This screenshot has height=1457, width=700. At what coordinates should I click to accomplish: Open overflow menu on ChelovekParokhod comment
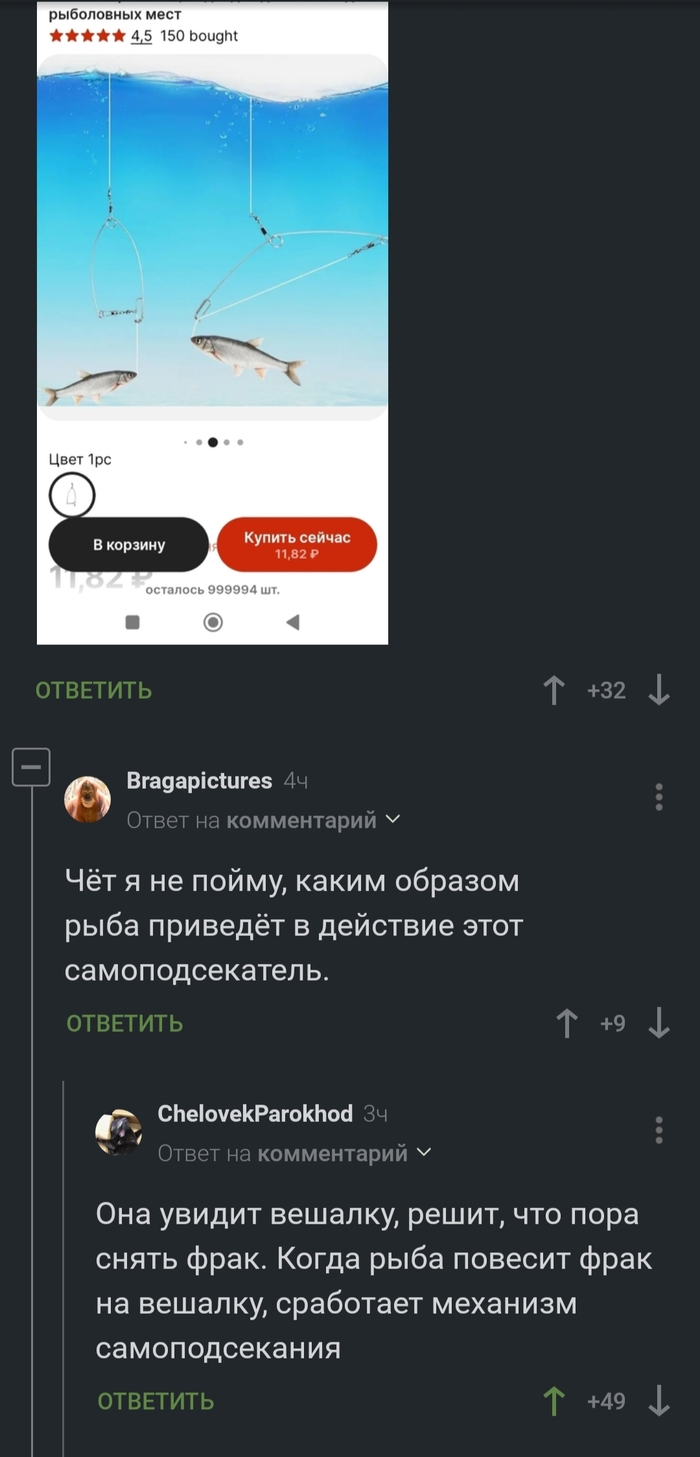(659, 1129)
